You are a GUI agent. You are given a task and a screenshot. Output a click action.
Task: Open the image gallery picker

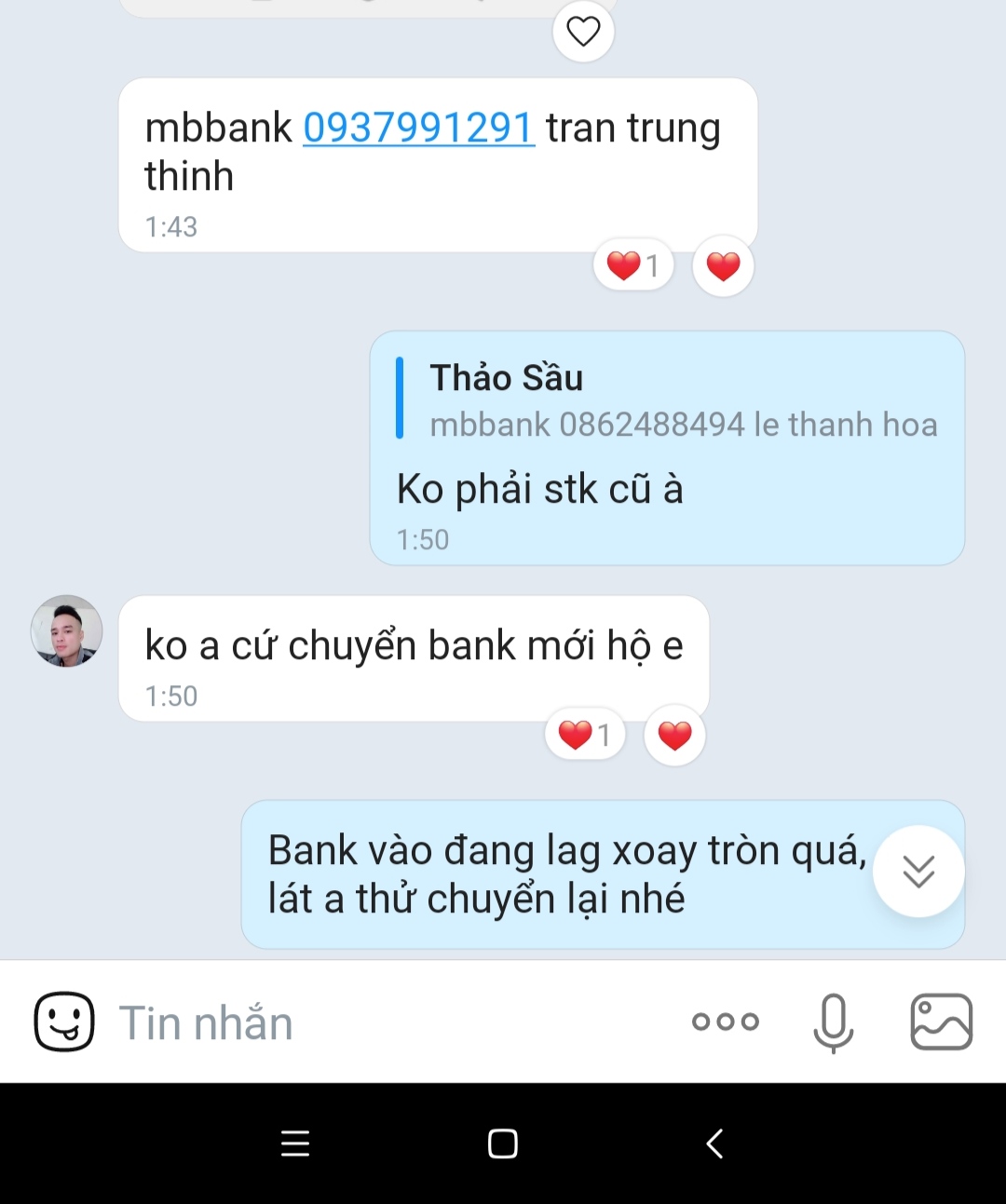point(941,1021)
